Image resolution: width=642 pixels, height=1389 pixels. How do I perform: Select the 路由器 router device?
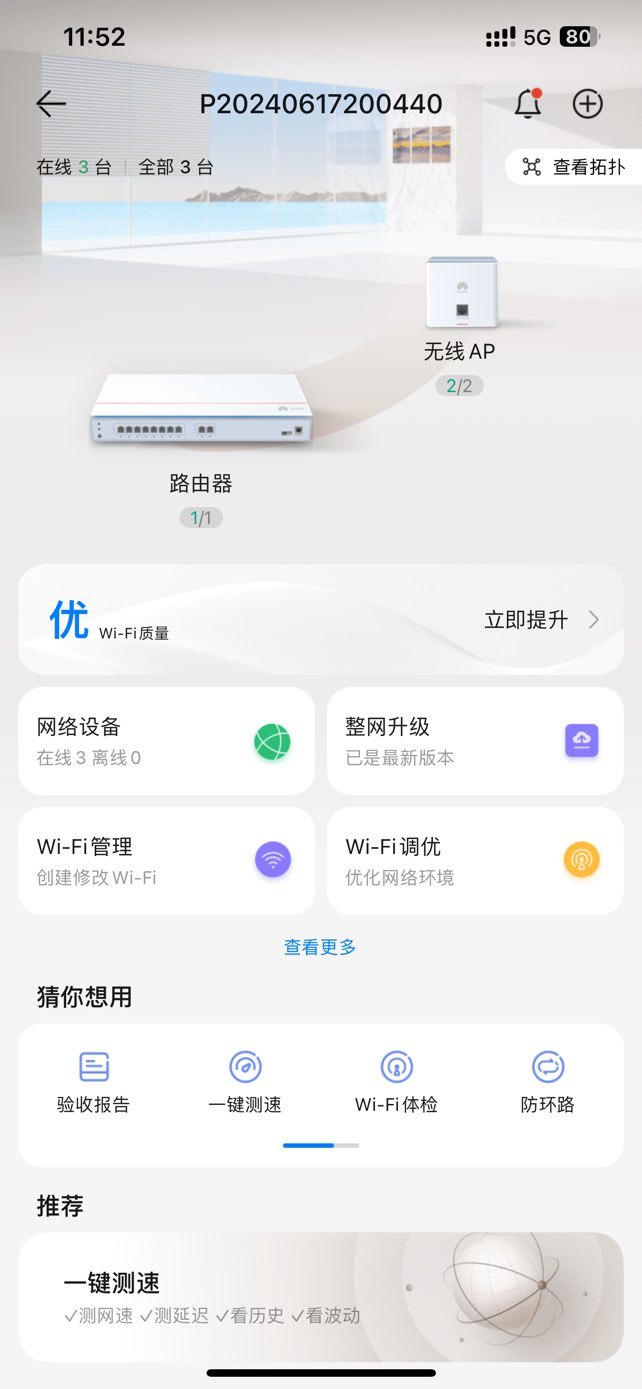(201, 445)
